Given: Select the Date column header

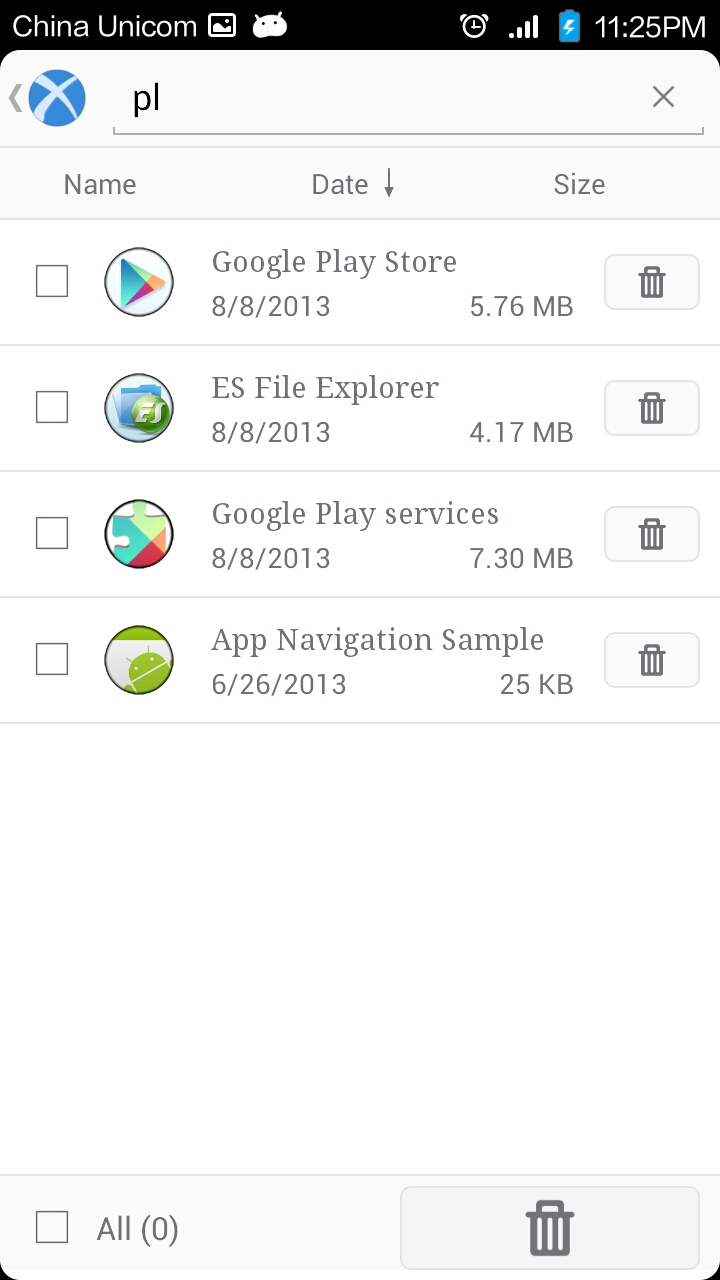Looking at the screenshot, I should pos(340,184).
